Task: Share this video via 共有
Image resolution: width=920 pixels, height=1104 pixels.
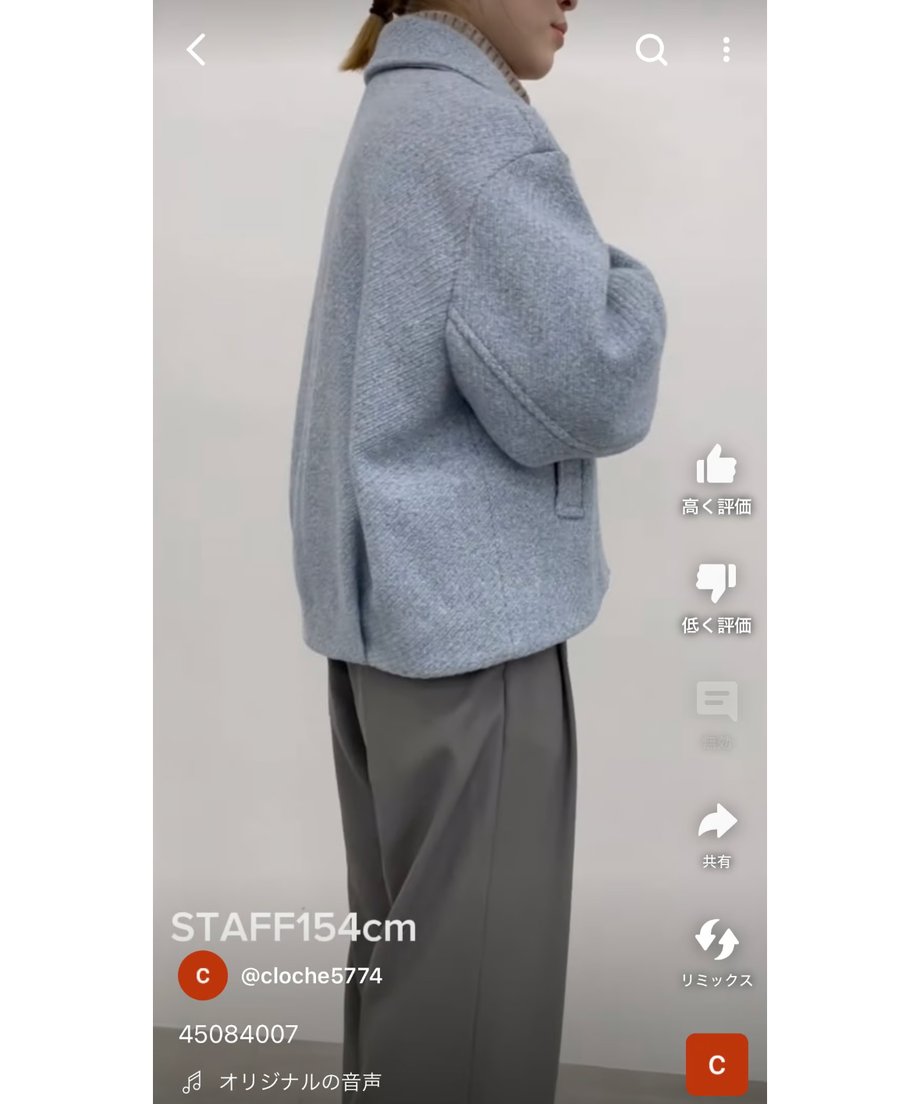Action: pos(716,822)
